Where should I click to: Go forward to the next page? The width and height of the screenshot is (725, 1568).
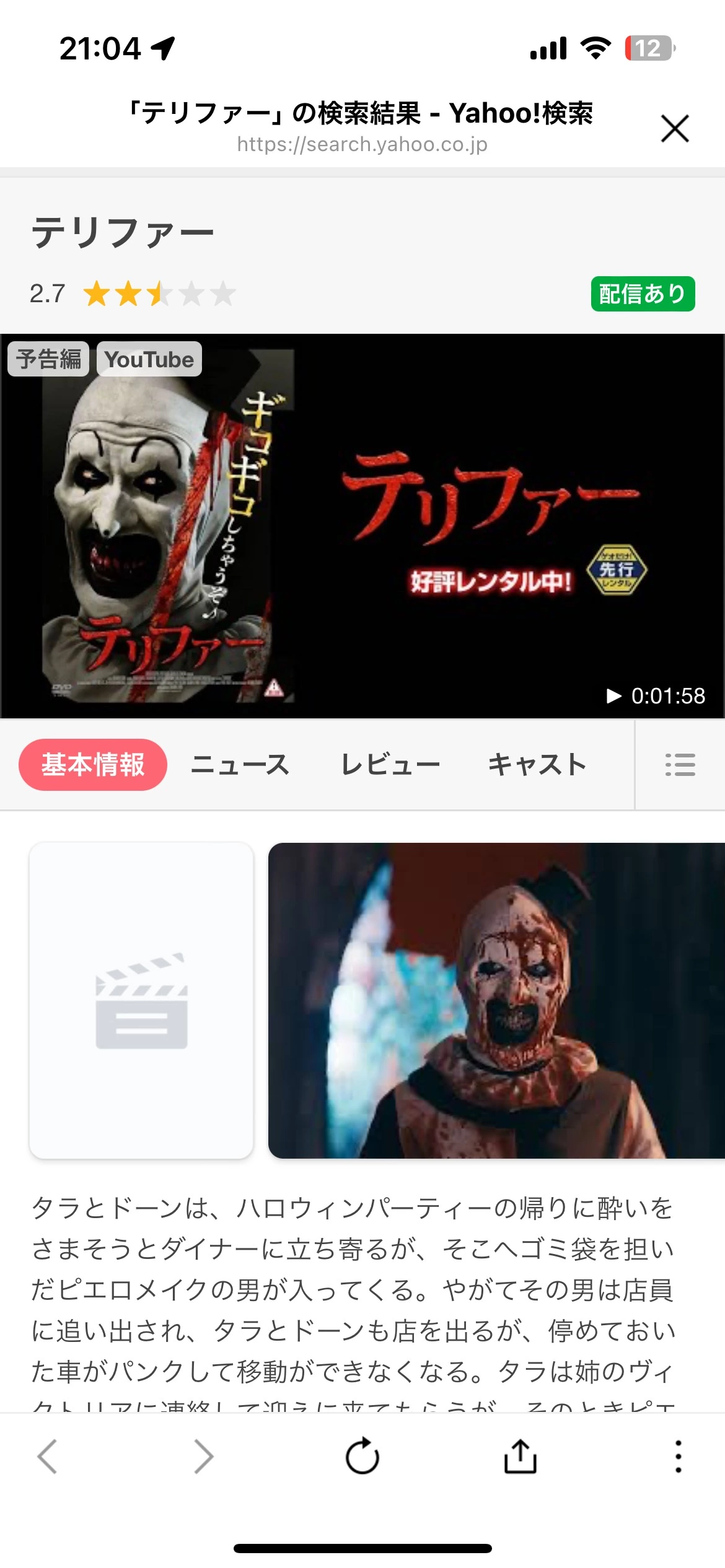click(203, 1456)
